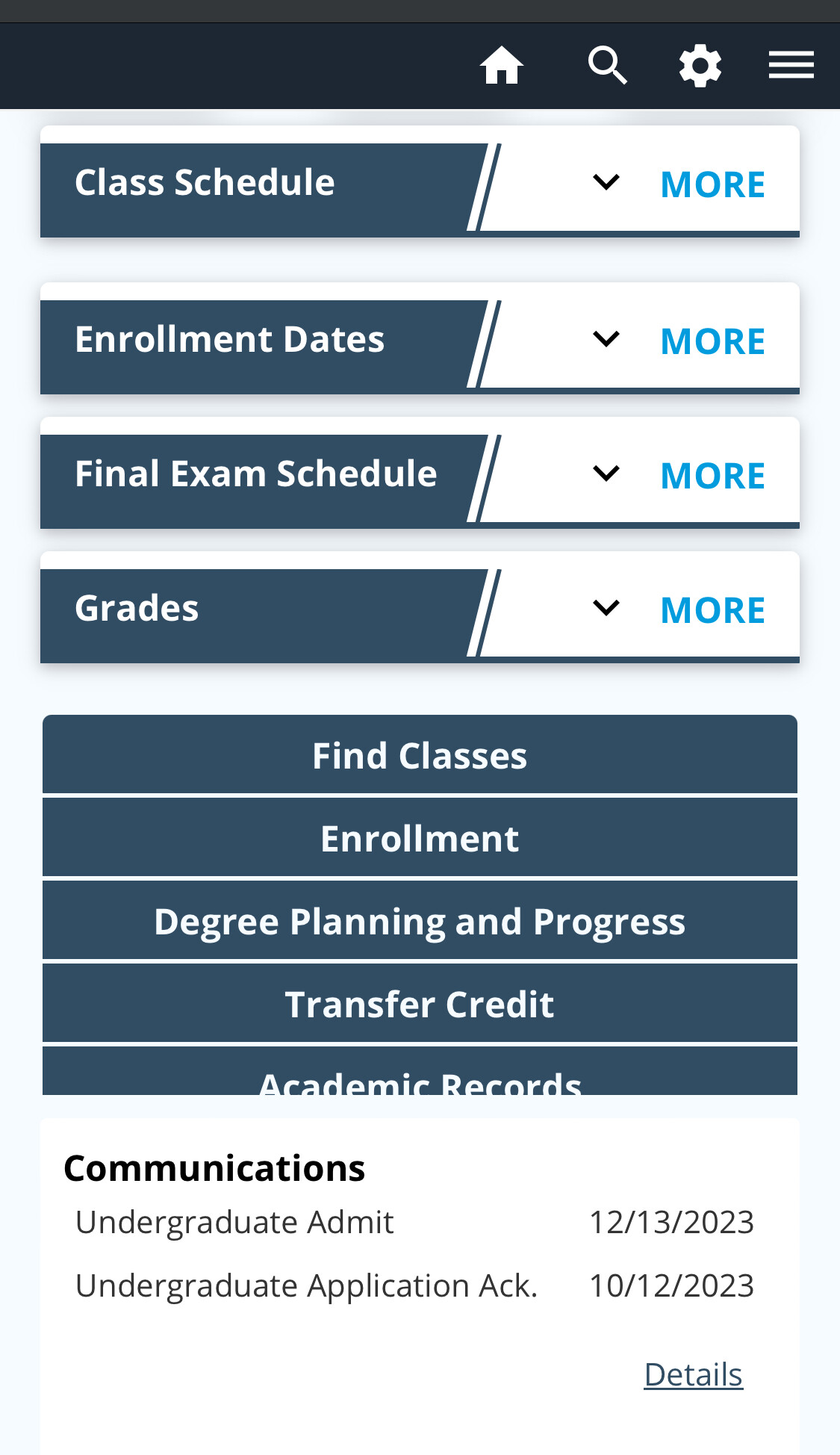View Communications details link
The height and width of the screenshot is (1455, 840).
pyautogui.click(x=693, y=1374)
